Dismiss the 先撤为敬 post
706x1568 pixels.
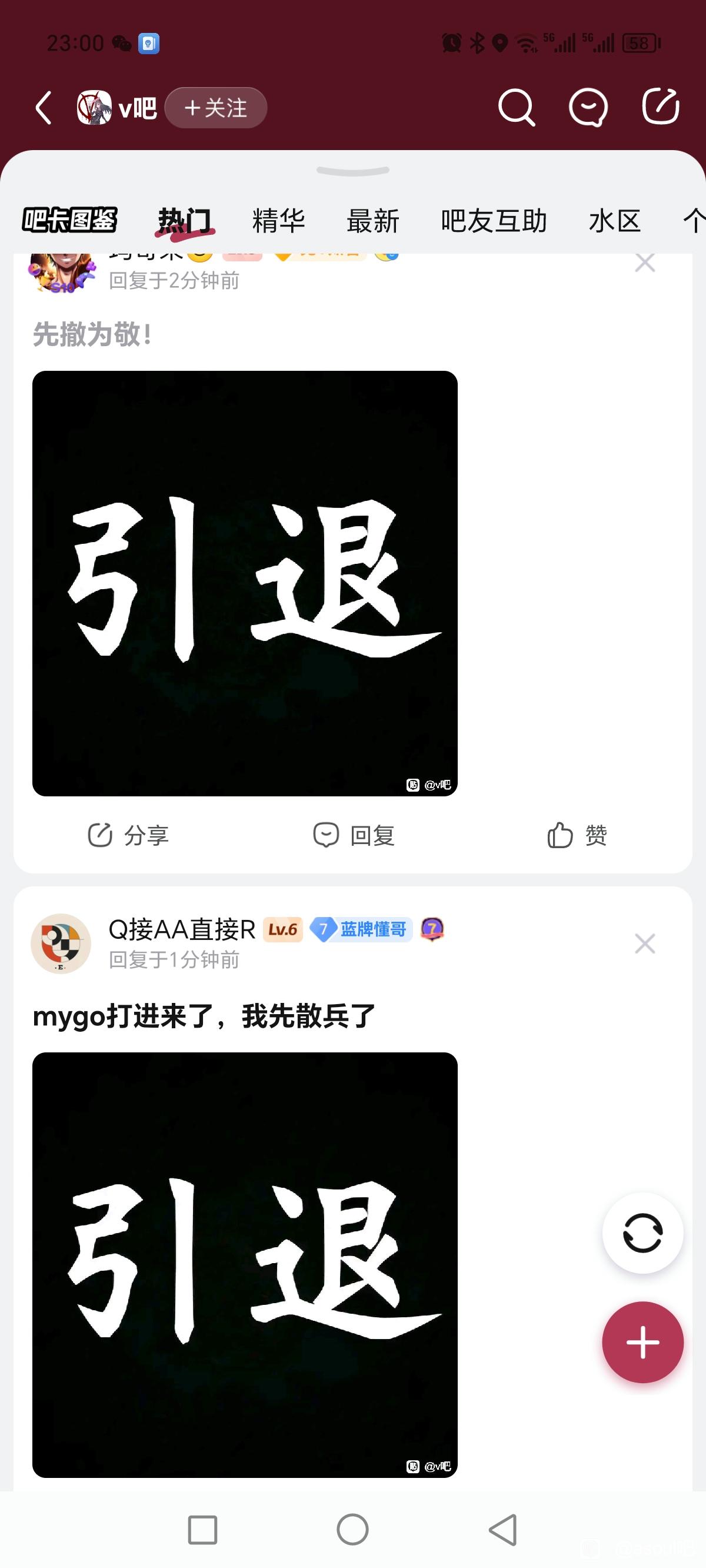tap(645, 263)
